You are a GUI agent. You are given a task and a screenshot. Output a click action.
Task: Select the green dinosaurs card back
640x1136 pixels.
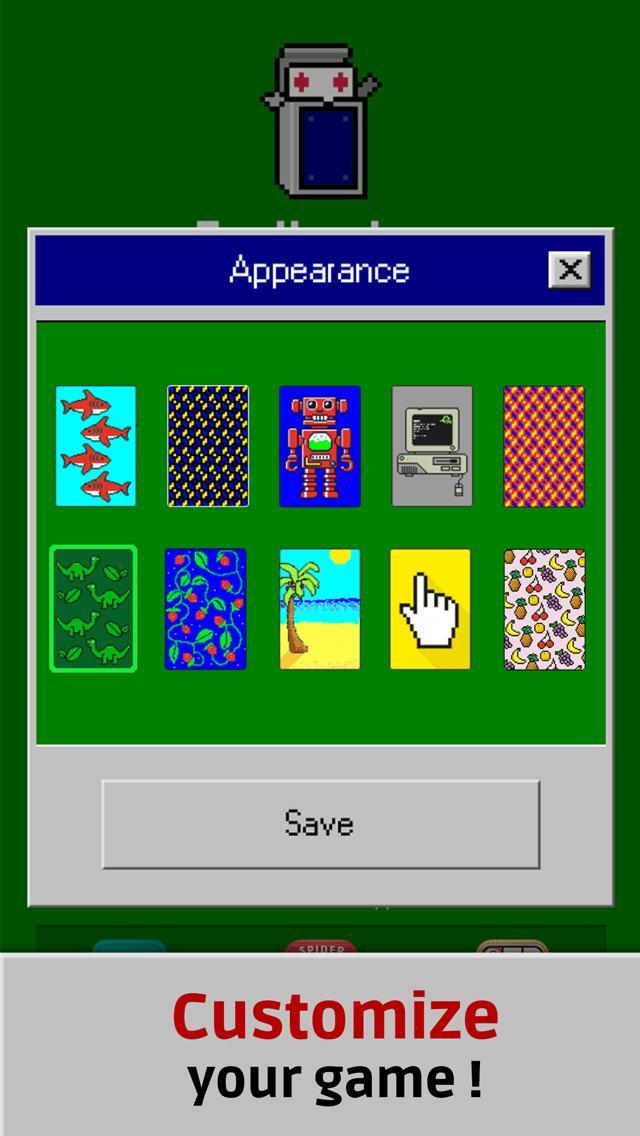[93, 609]
